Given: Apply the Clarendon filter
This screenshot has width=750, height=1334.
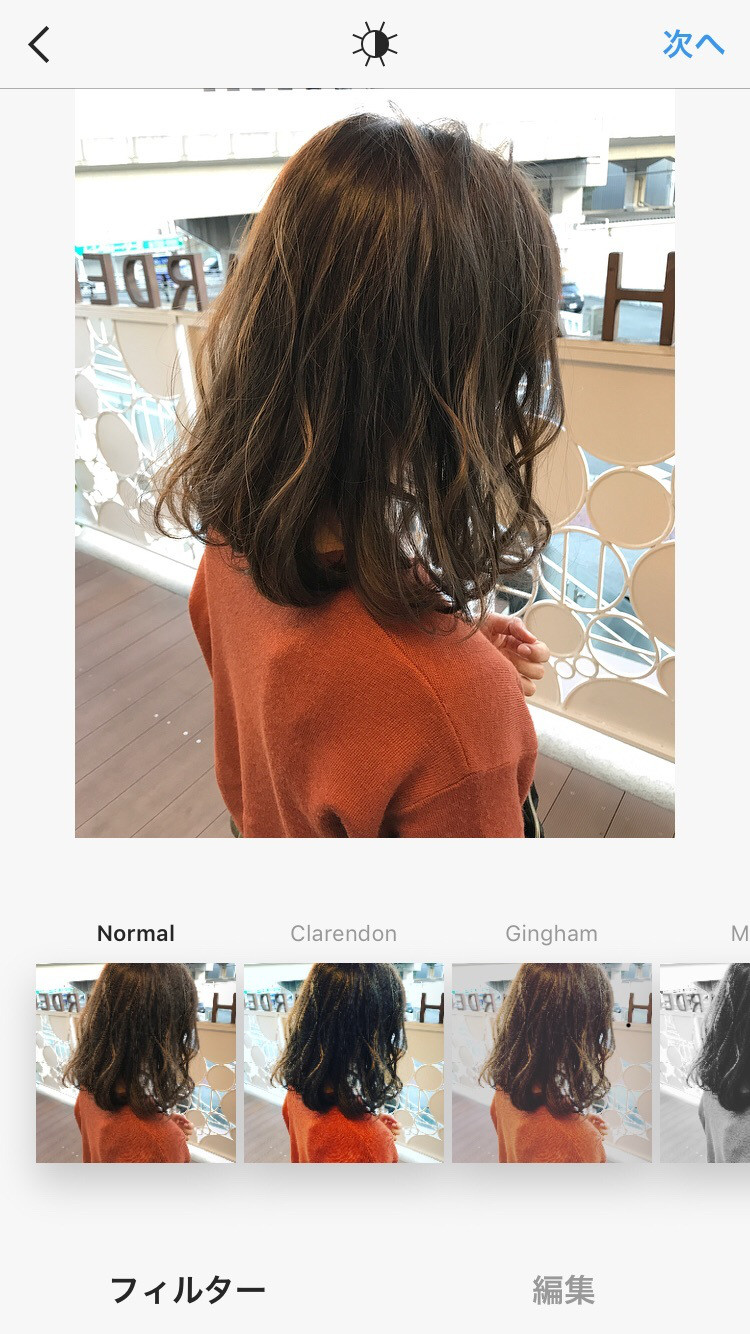Looking at the screenshot, I should click(x=344, y=1062).
